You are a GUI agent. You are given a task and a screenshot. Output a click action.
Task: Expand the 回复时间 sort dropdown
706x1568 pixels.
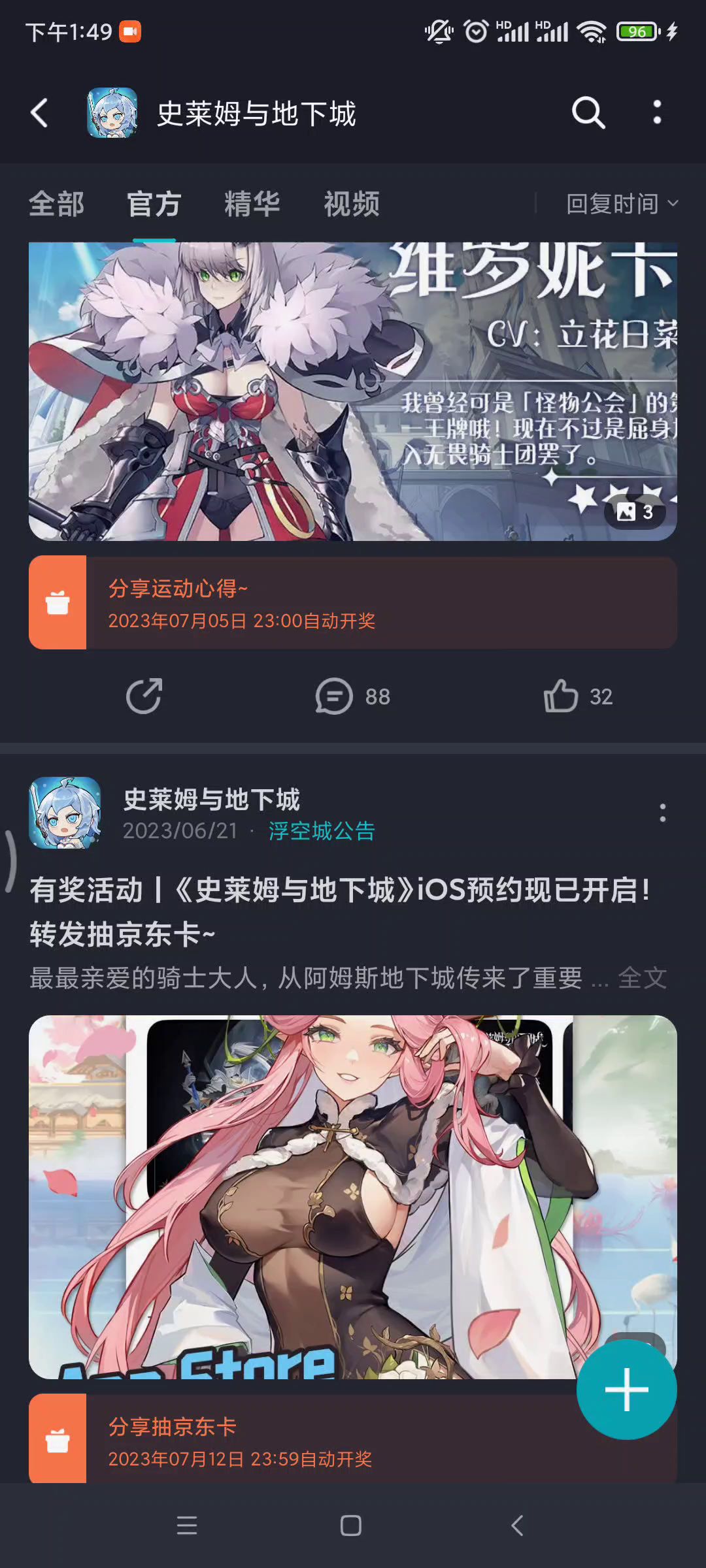pos(621,204)
